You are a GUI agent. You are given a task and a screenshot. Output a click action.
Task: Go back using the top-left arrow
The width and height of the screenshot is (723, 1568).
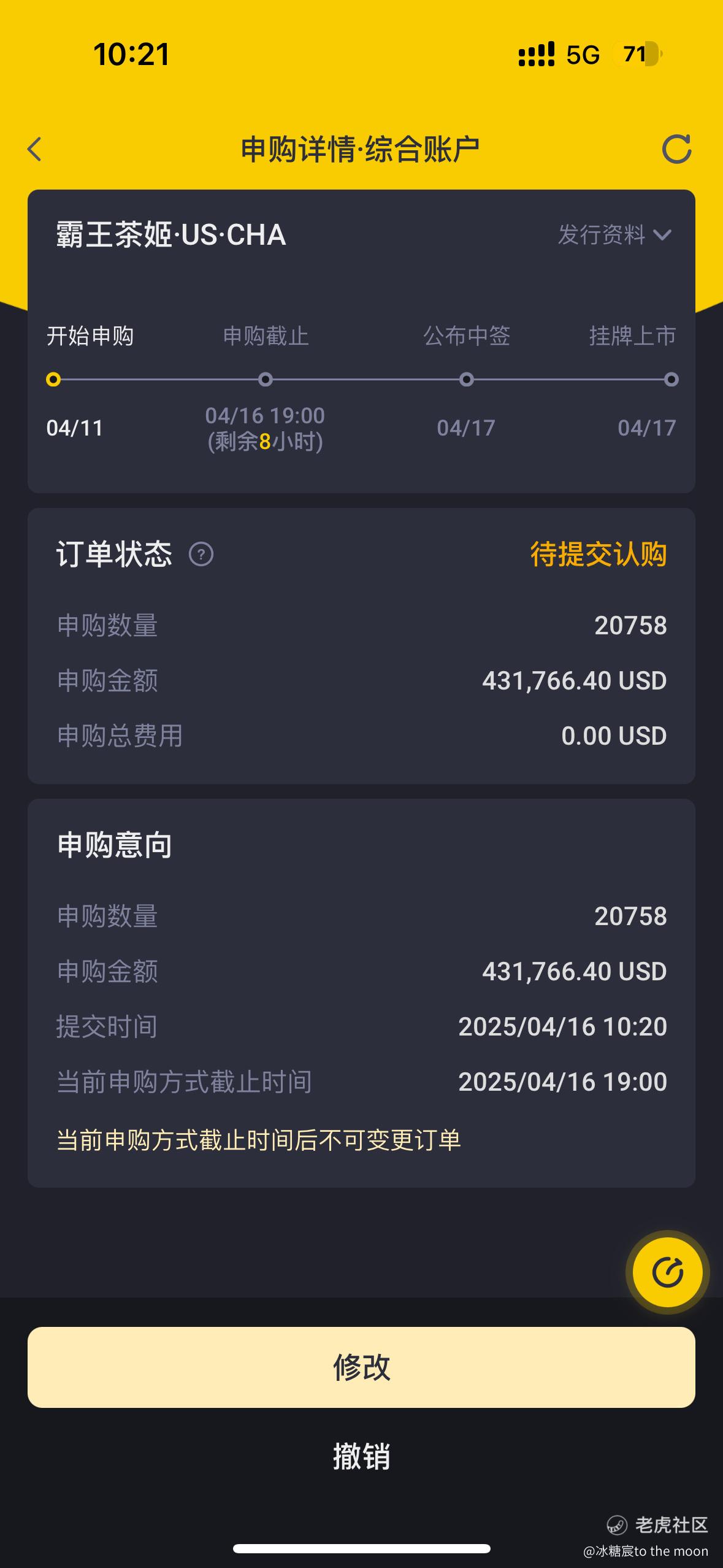[x=34, y=149]
